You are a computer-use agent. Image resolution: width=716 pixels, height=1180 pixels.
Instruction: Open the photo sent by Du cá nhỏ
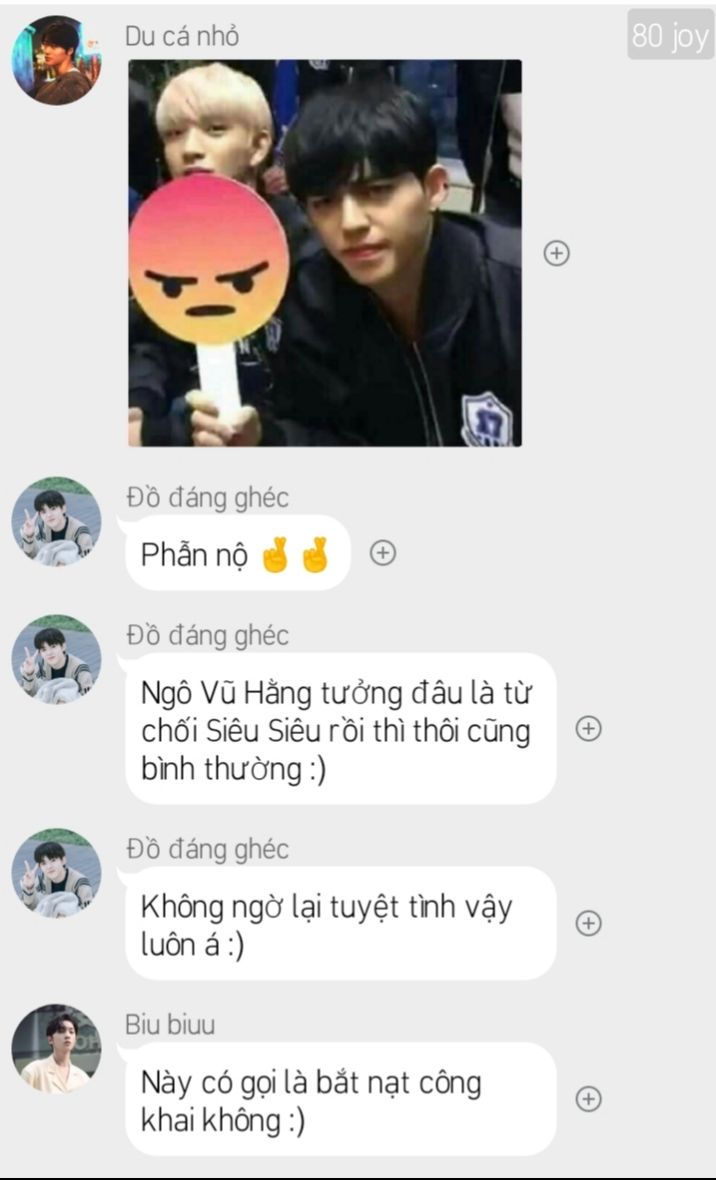tap(325, 253)
